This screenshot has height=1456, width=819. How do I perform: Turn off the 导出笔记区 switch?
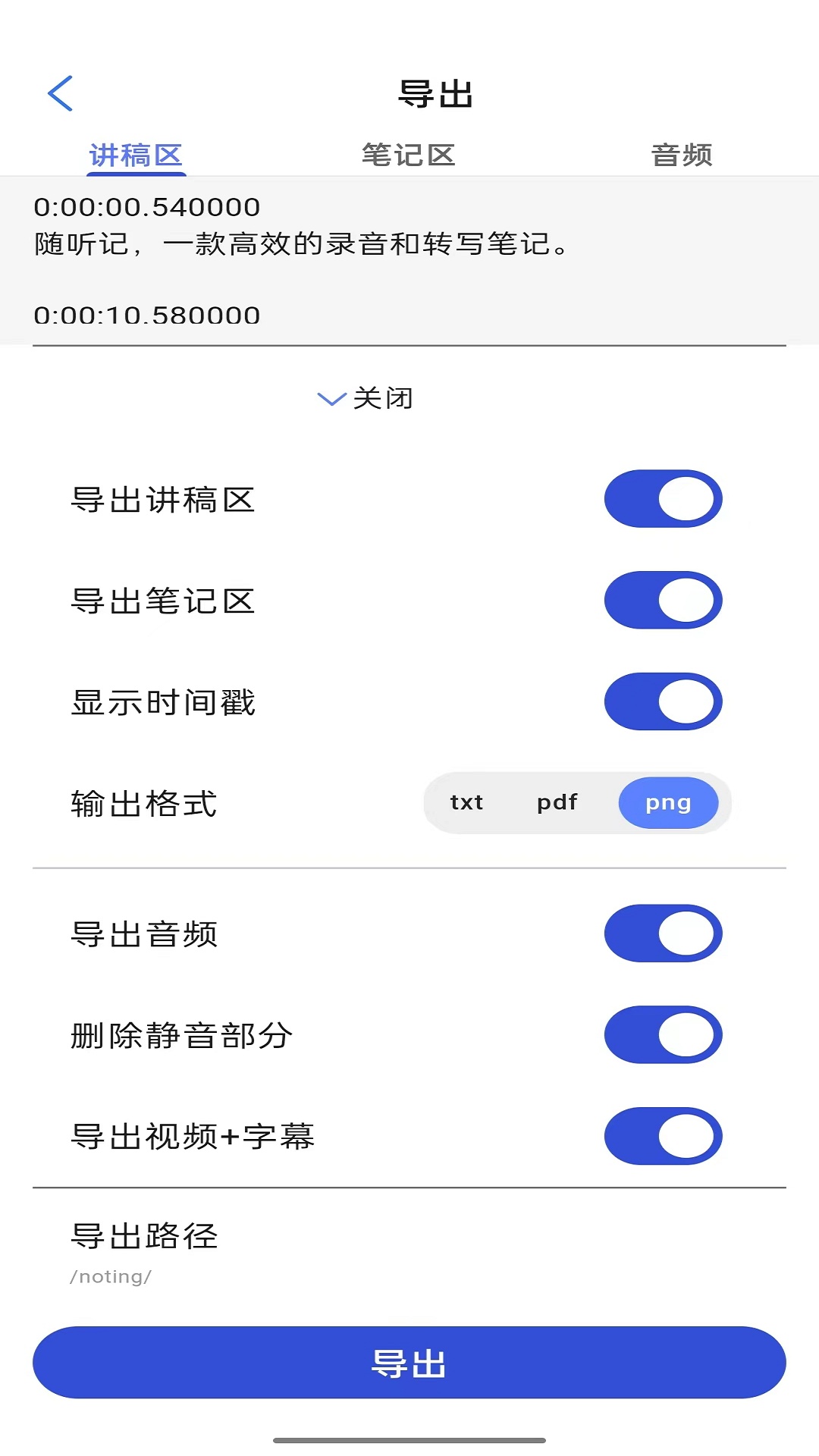(663, 600)
